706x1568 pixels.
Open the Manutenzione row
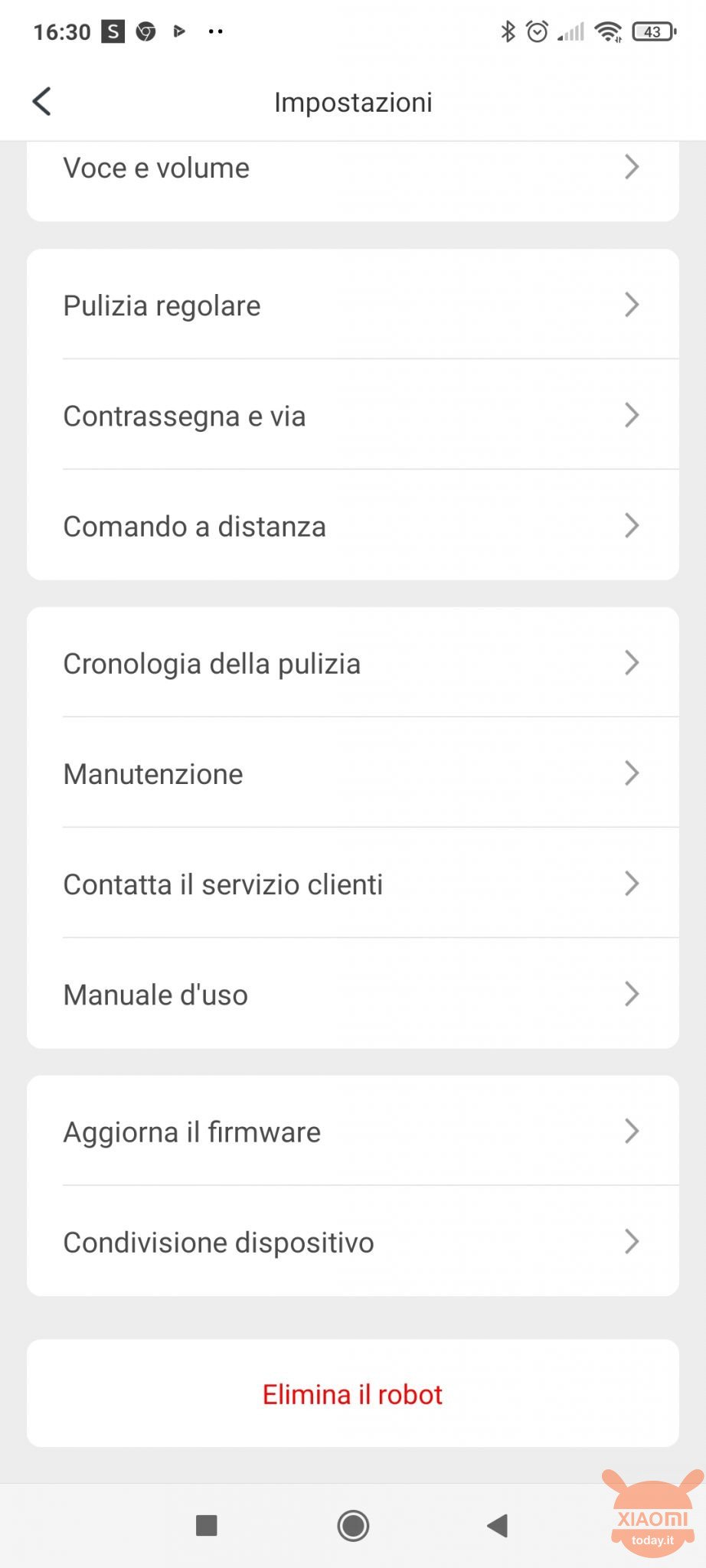[353, 773]
